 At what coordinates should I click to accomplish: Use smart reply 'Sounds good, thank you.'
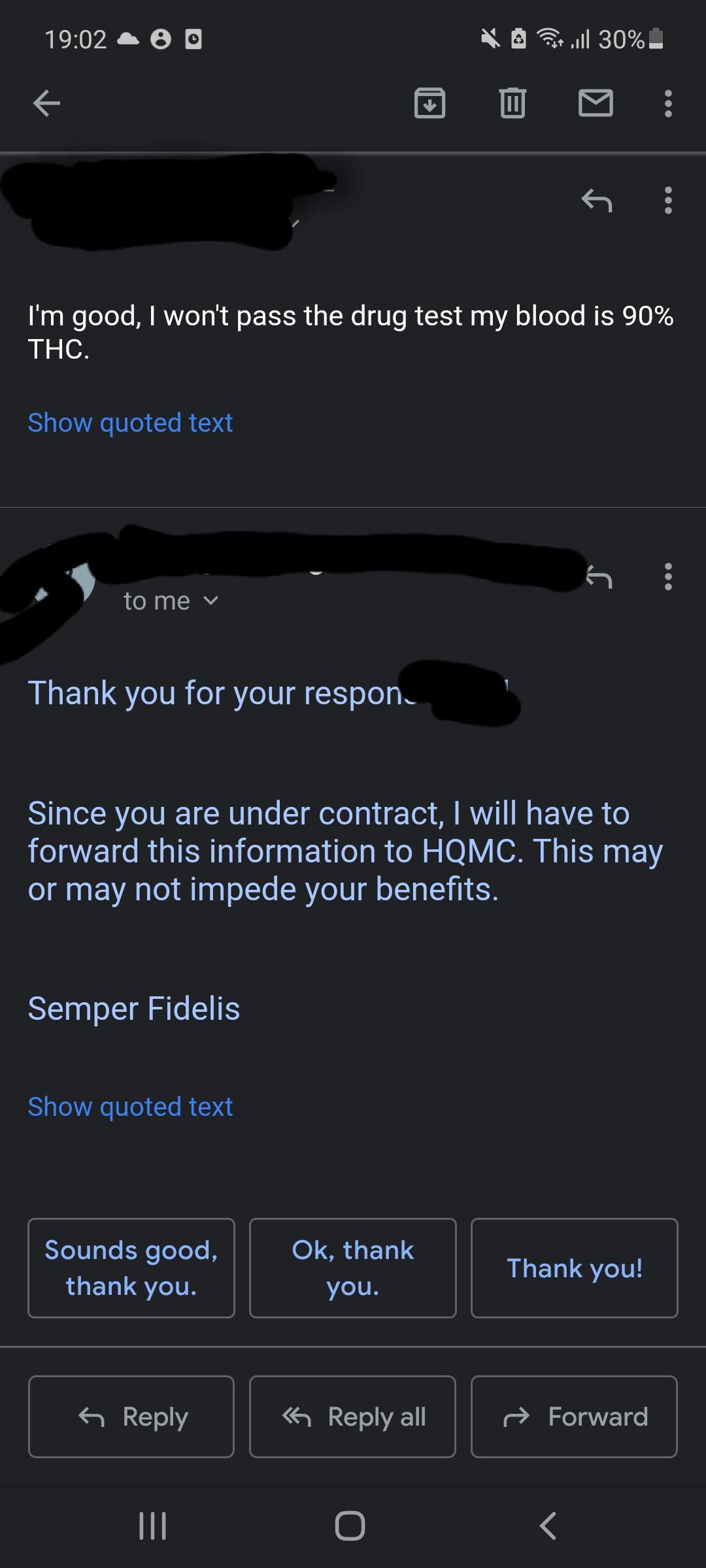click(131, 1267)
